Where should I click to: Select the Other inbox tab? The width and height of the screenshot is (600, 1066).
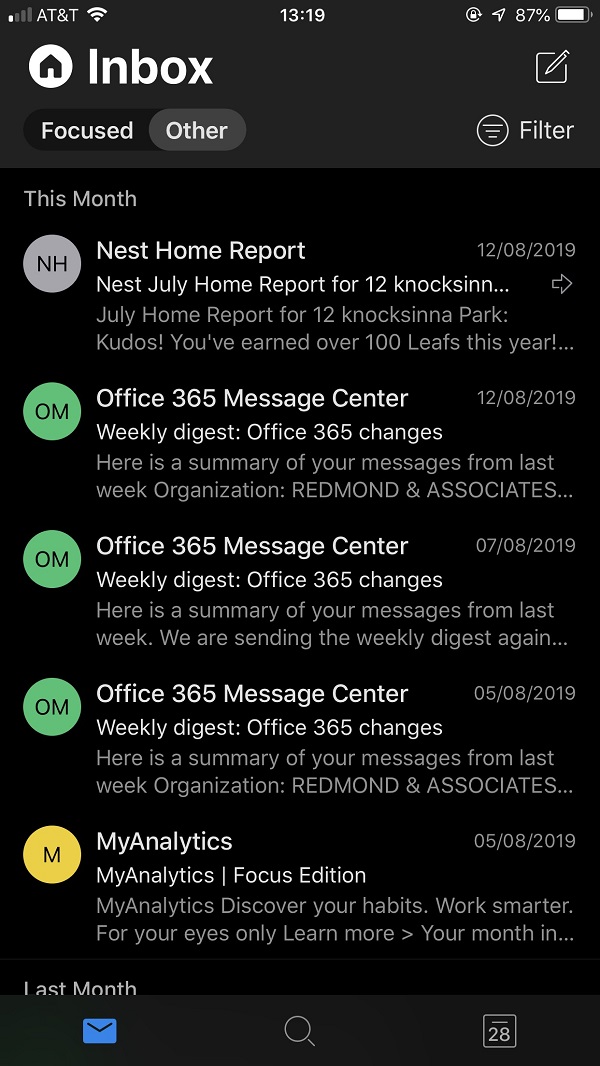pyautogui.click(x=197, y=130)
